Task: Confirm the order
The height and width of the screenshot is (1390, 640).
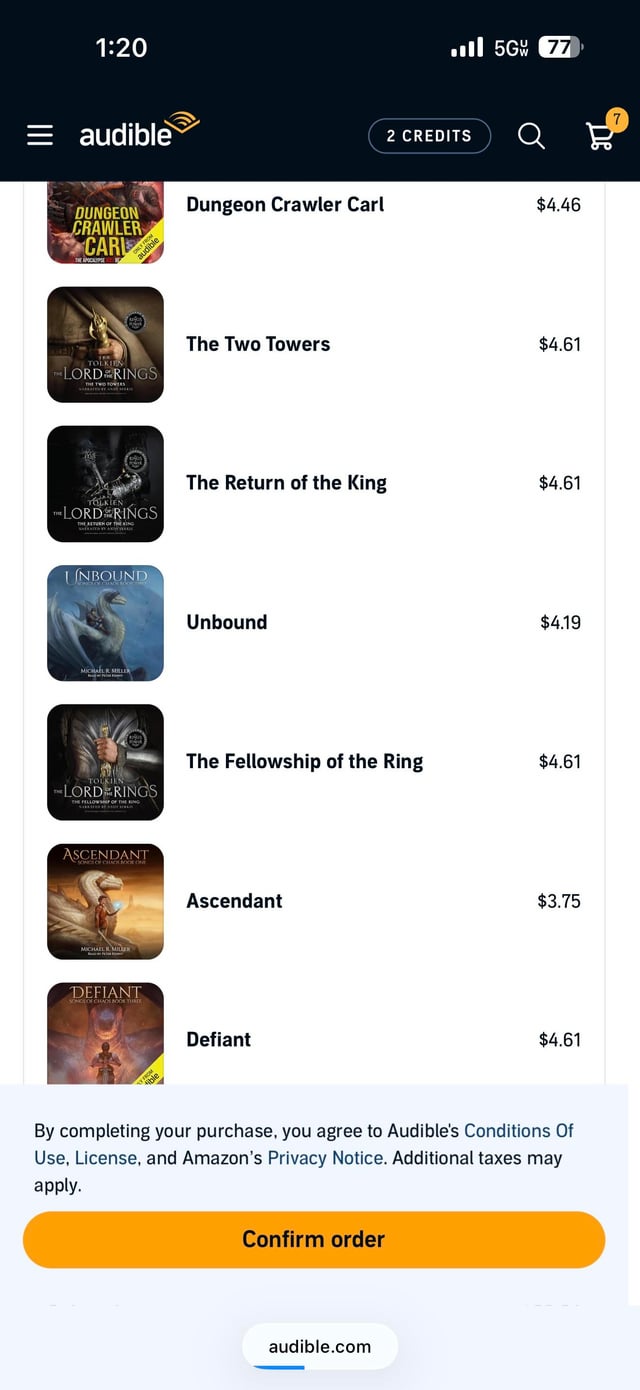Action: click(x=314, y=1239)
